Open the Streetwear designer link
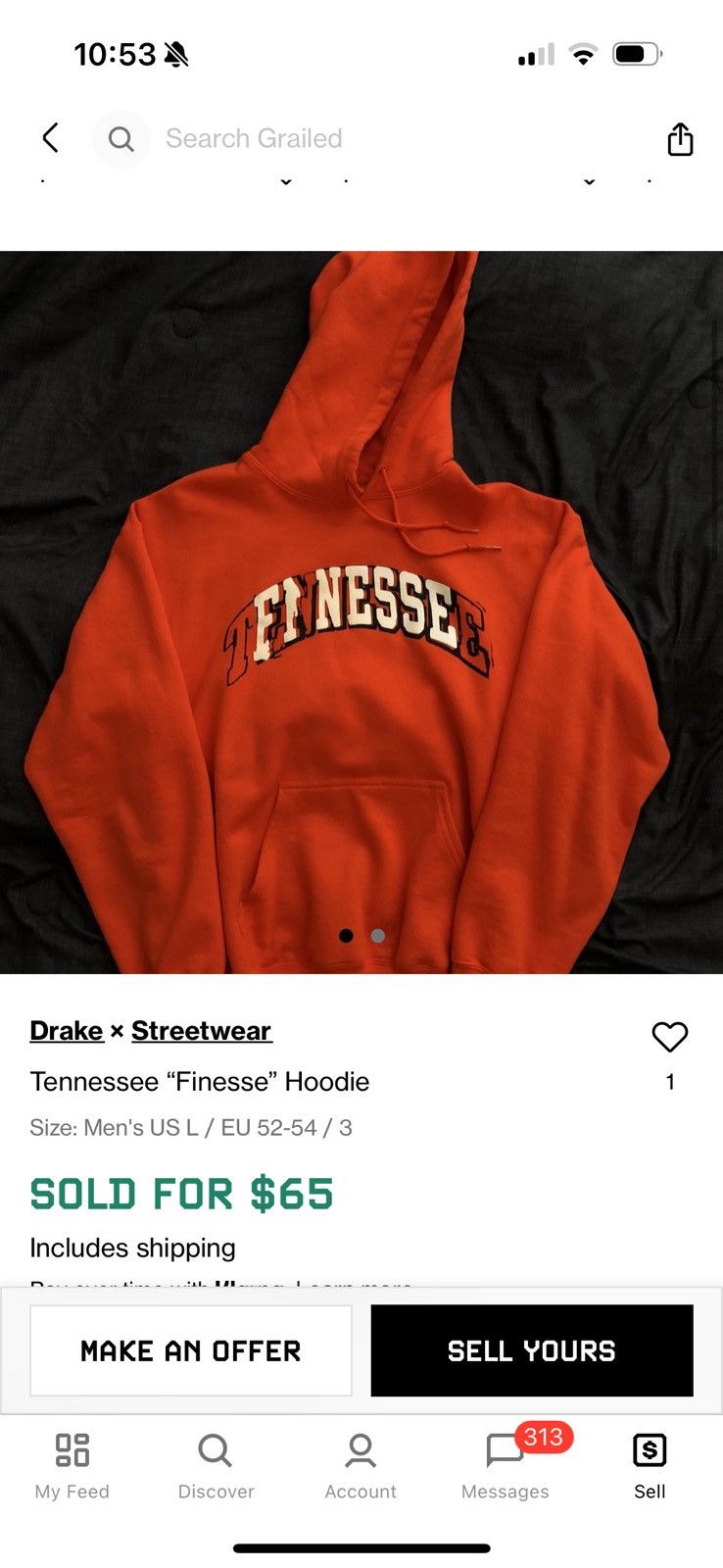This screenshot has width=723, height=1568. tap(201, 1031)
